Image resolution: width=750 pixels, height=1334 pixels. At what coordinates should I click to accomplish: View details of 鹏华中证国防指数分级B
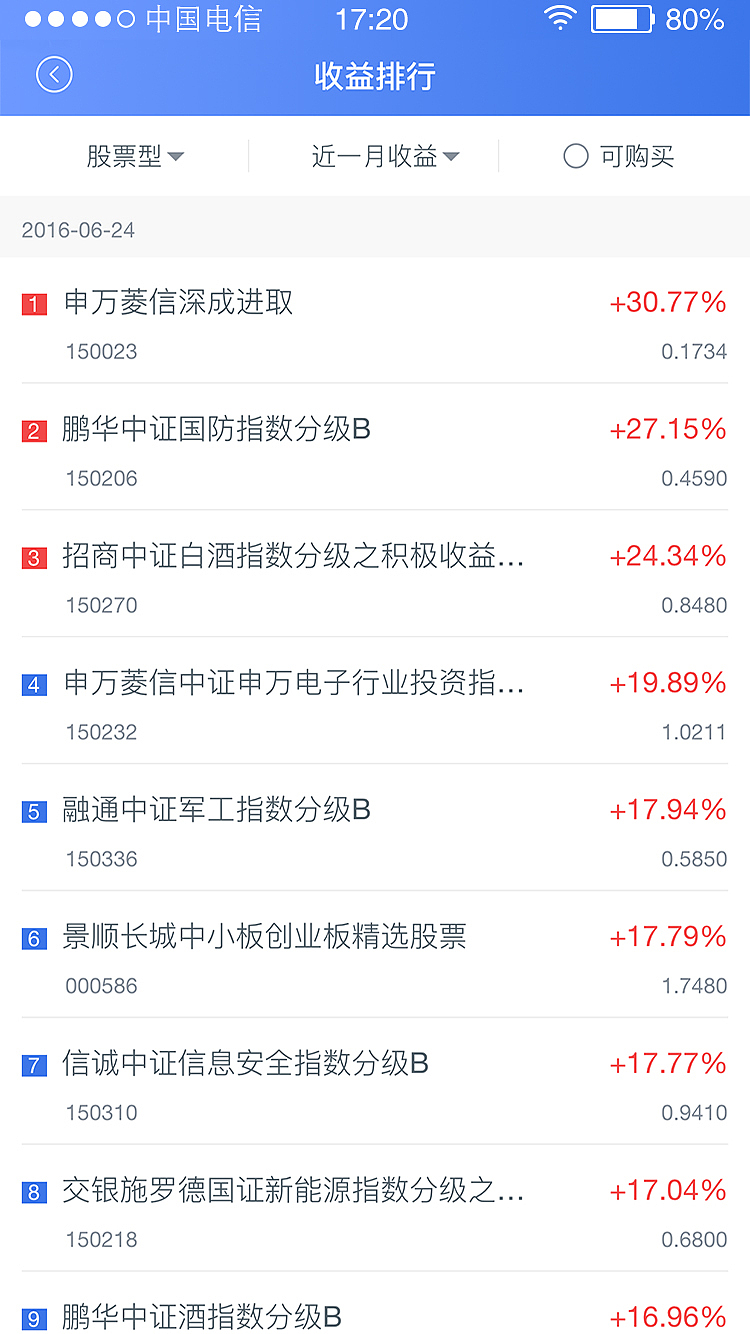pos(375,448)
